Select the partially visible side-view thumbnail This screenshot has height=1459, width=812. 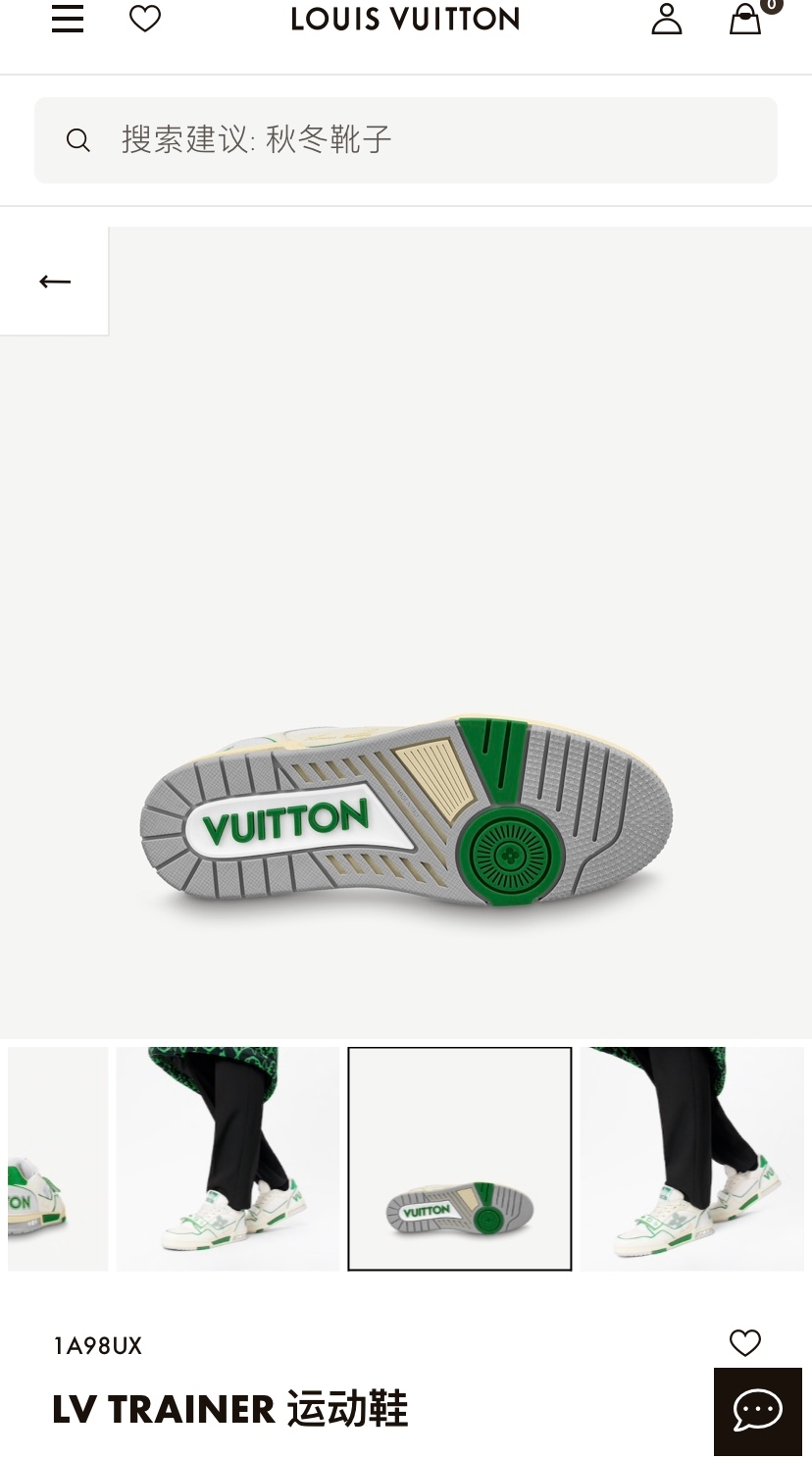coord(57,1159)
